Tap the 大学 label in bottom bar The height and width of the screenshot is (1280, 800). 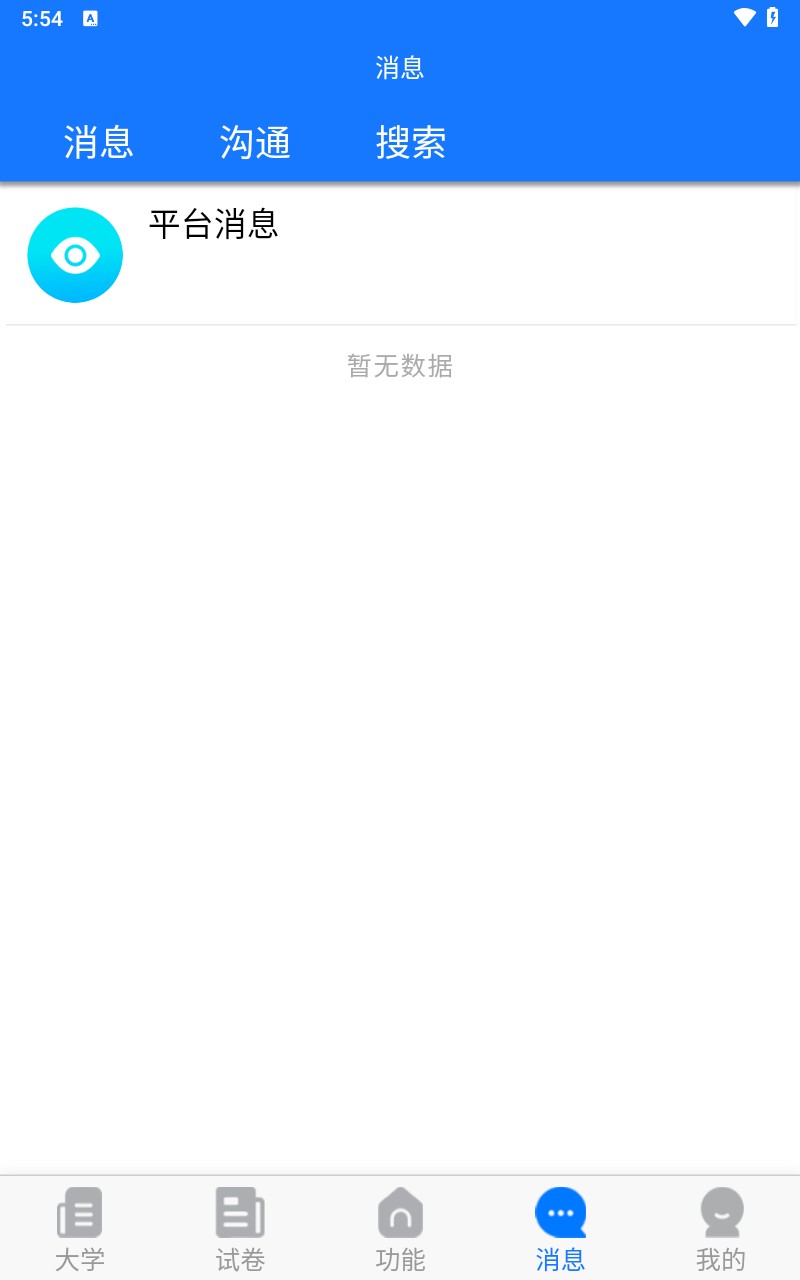point(80,1260)
